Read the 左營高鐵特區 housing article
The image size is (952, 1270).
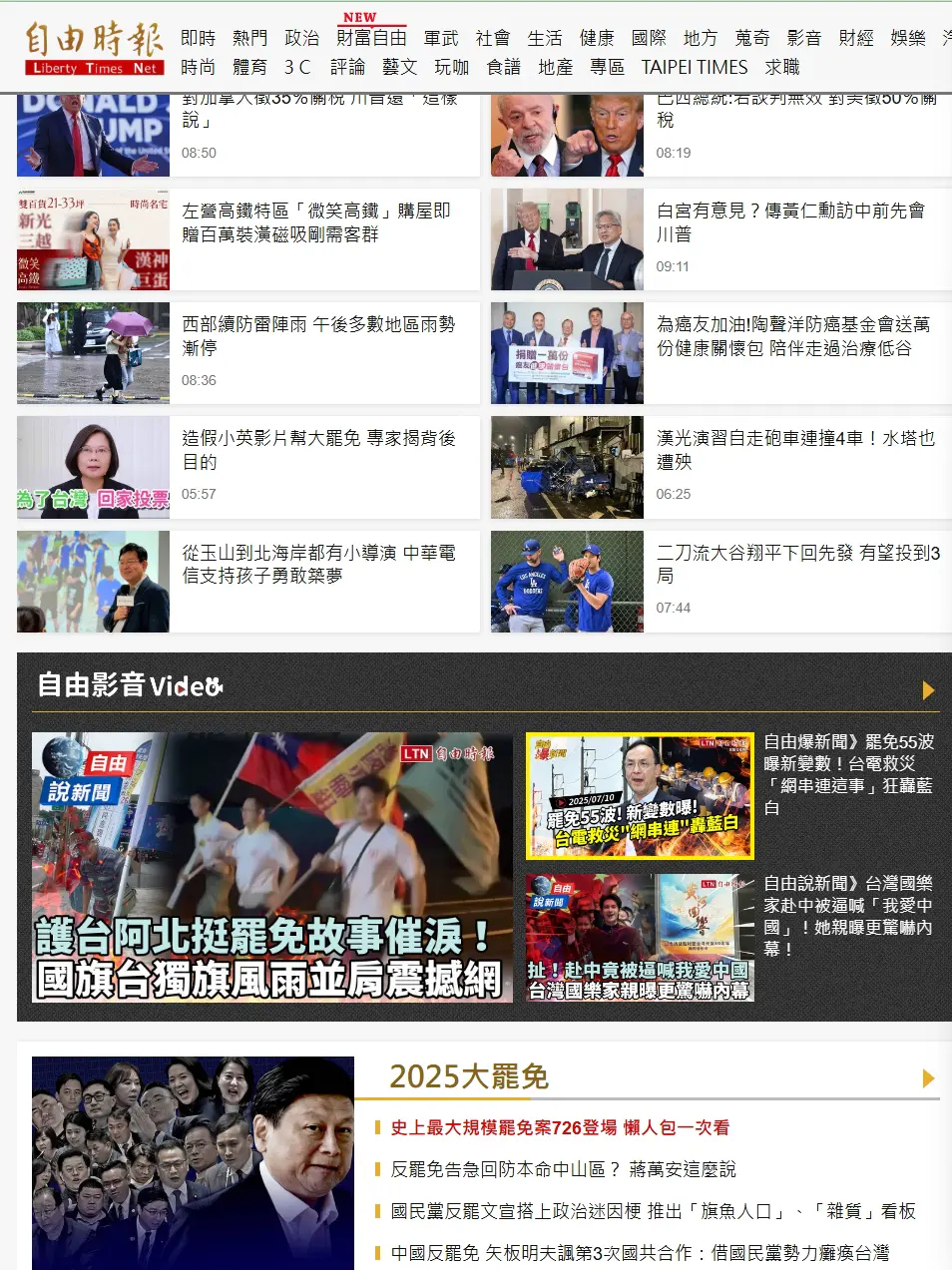315,222
